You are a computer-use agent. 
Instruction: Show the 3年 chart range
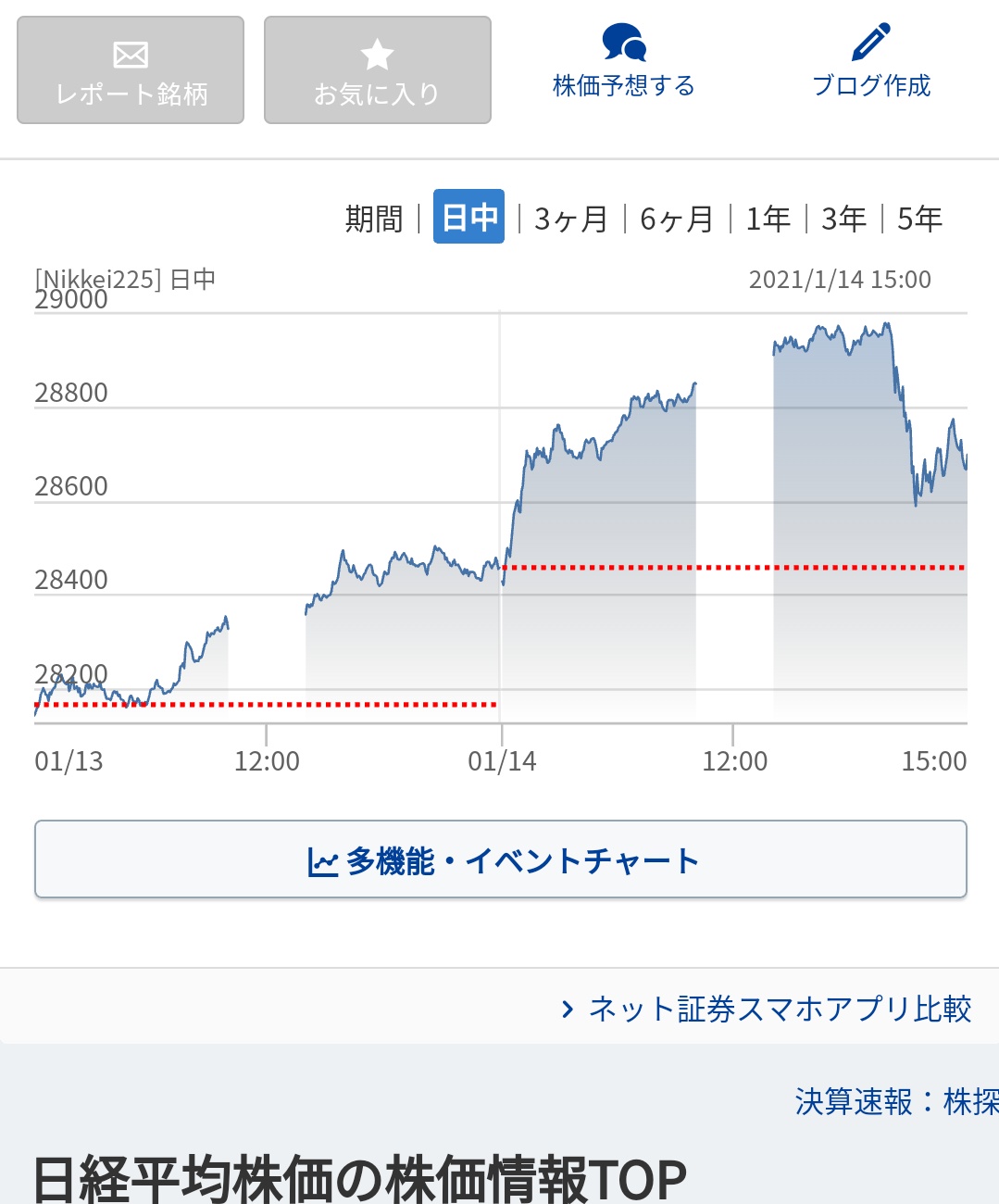pyautogui.click(x=843, y=219)
